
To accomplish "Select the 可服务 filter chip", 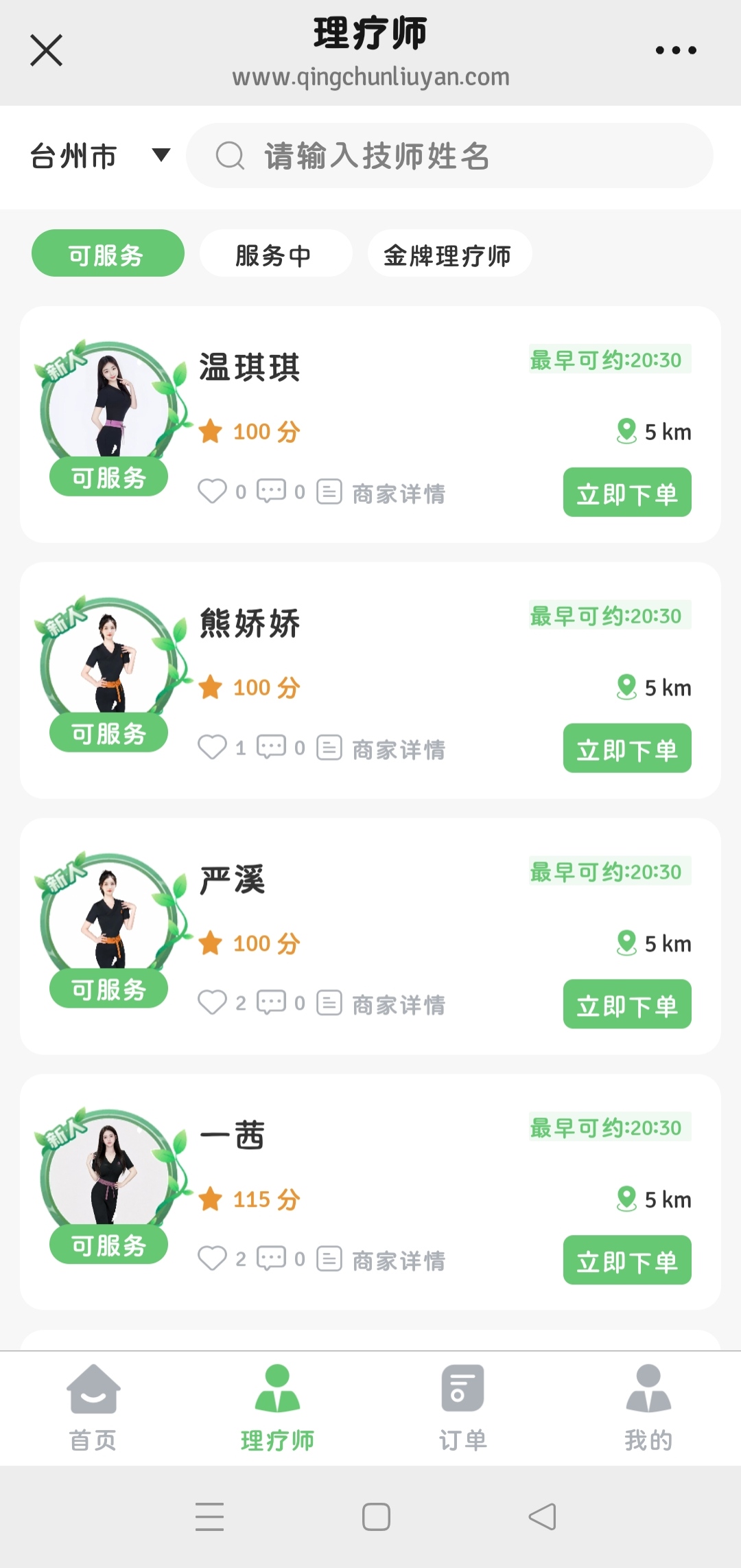I will [108, 253].
